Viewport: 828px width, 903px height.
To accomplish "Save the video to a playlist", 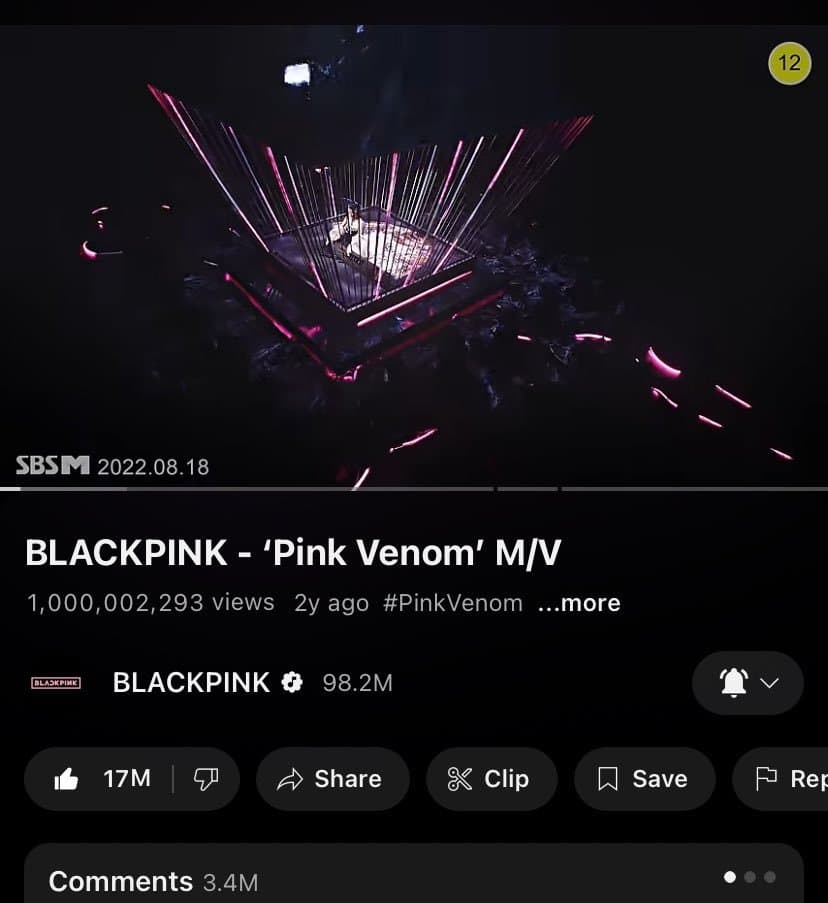I will click(643, 779).
